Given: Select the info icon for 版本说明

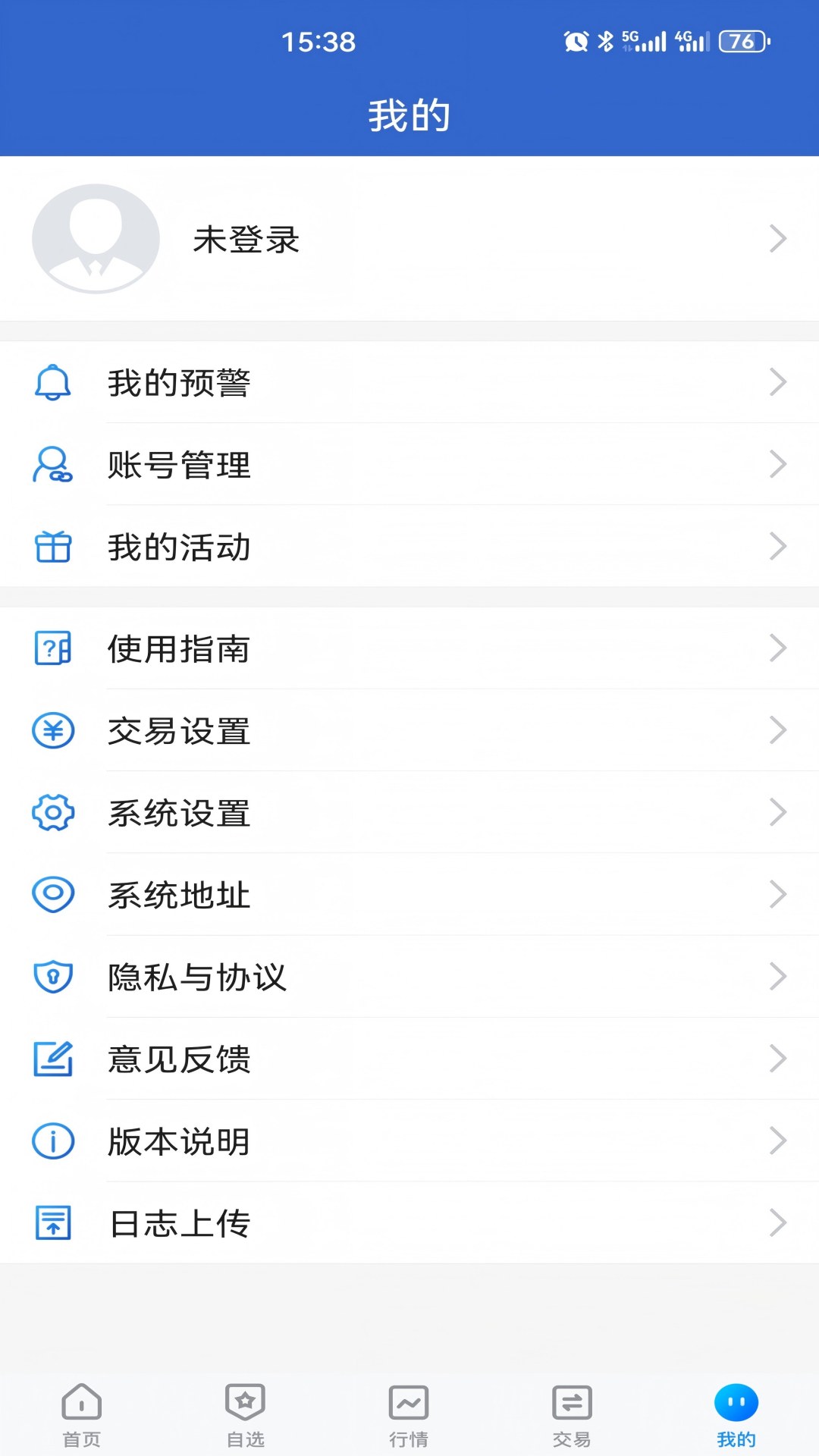Looking at the screenshot, I should pyautogui.click(x=51, y=1141).
